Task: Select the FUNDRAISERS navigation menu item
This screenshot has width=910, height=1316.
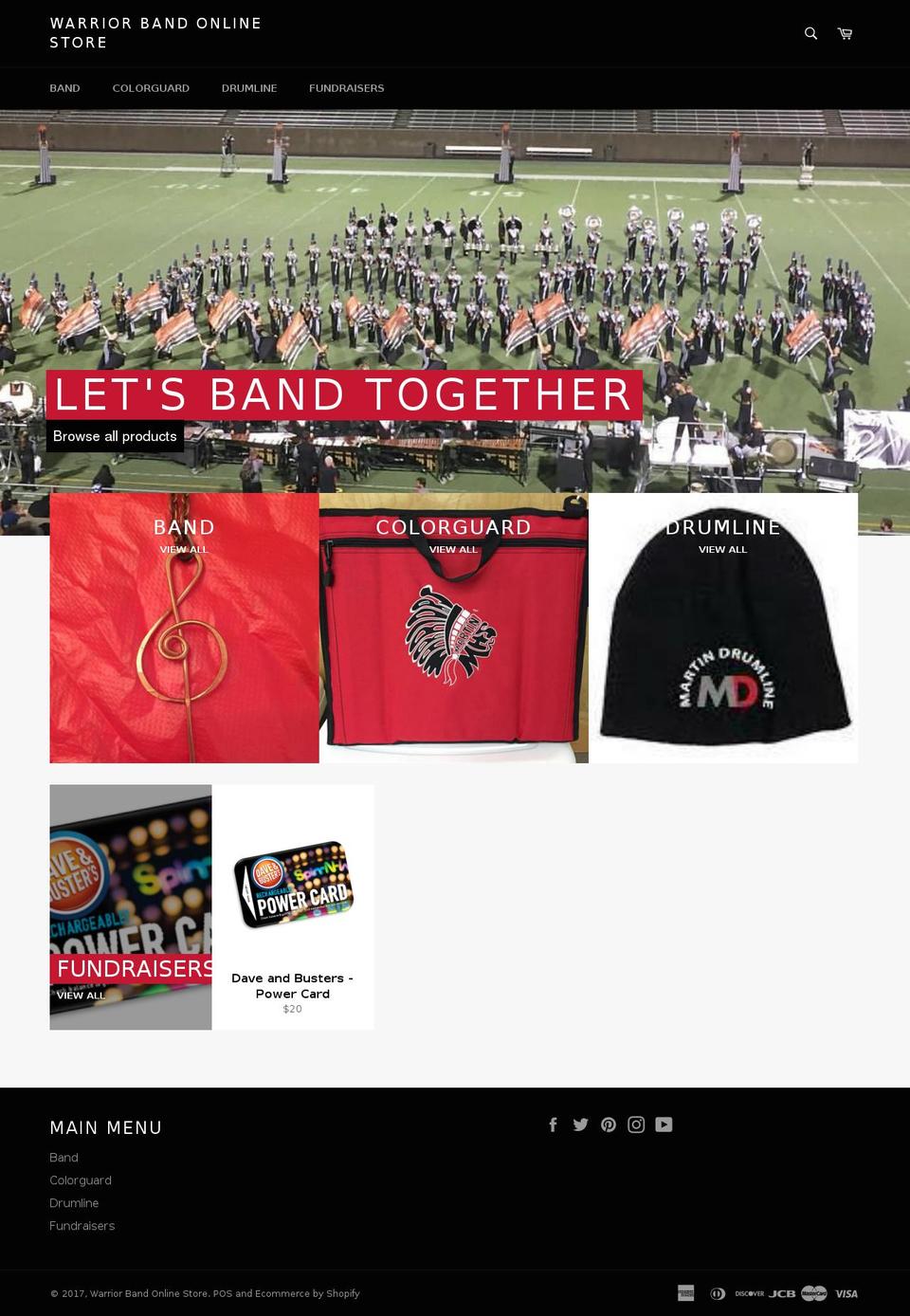Action: click(x=347, y=88)
